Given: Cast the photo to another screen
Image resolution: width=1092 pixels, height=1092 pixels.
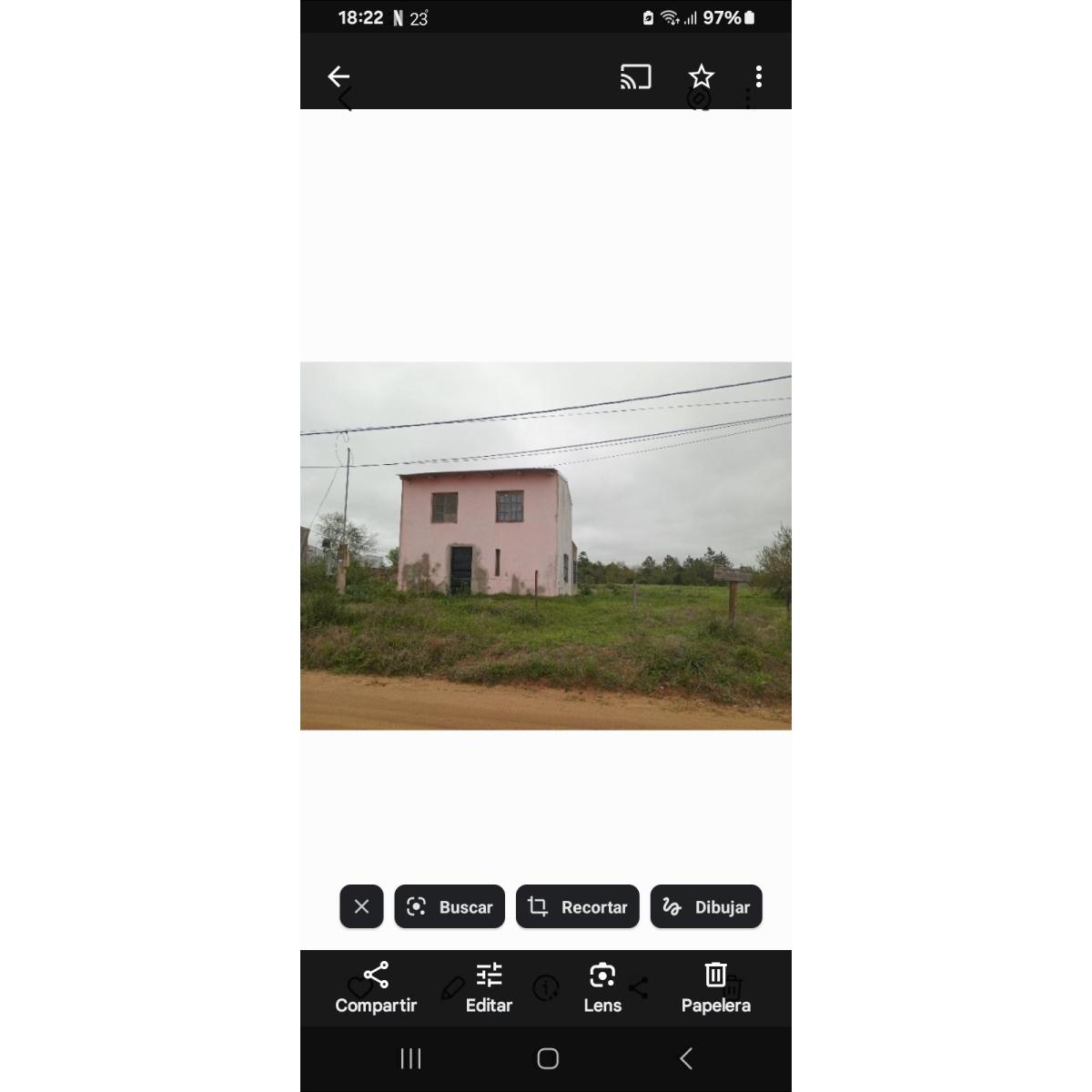Looking at the screenshot, I should (x=635, y=76).
